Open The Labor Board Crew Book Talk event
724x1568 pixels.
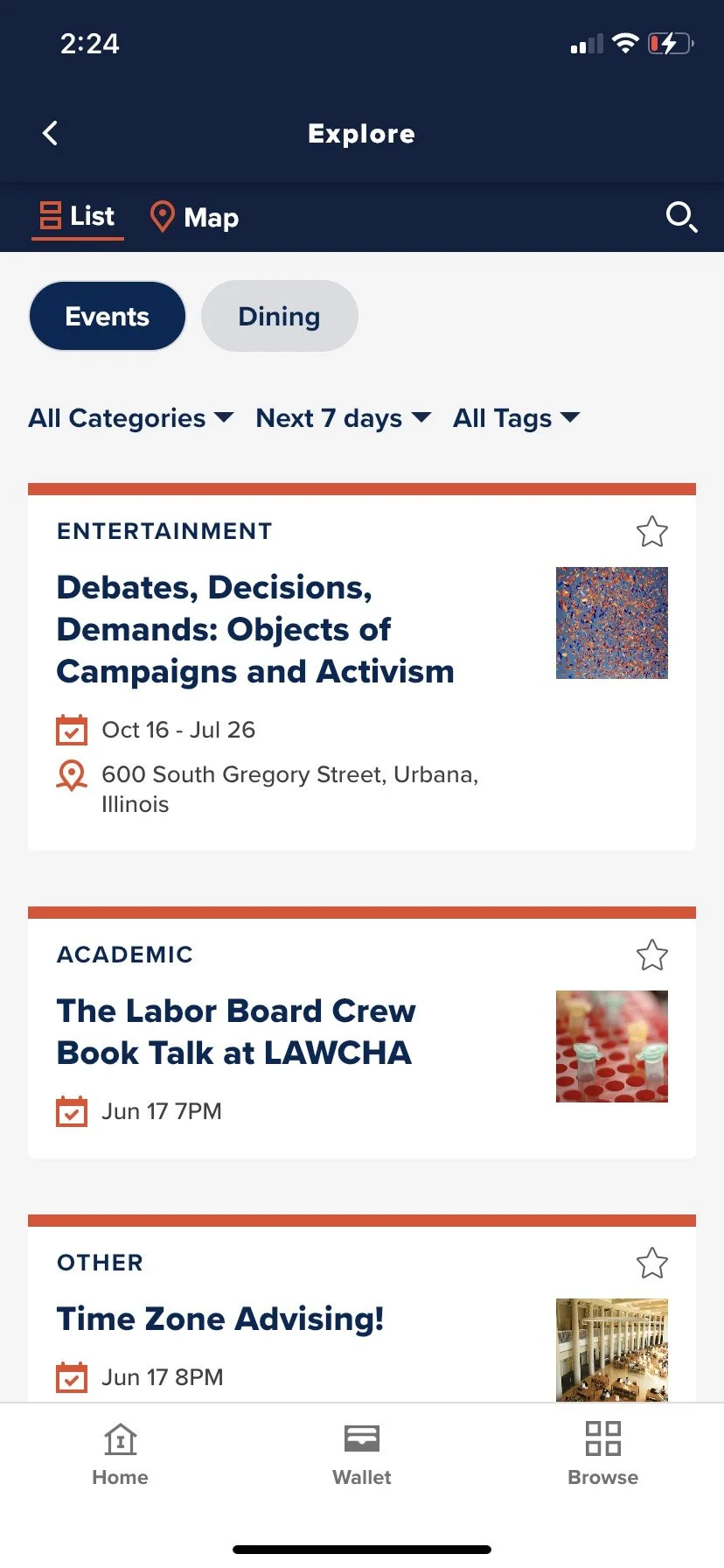[x=236, y=1032]
